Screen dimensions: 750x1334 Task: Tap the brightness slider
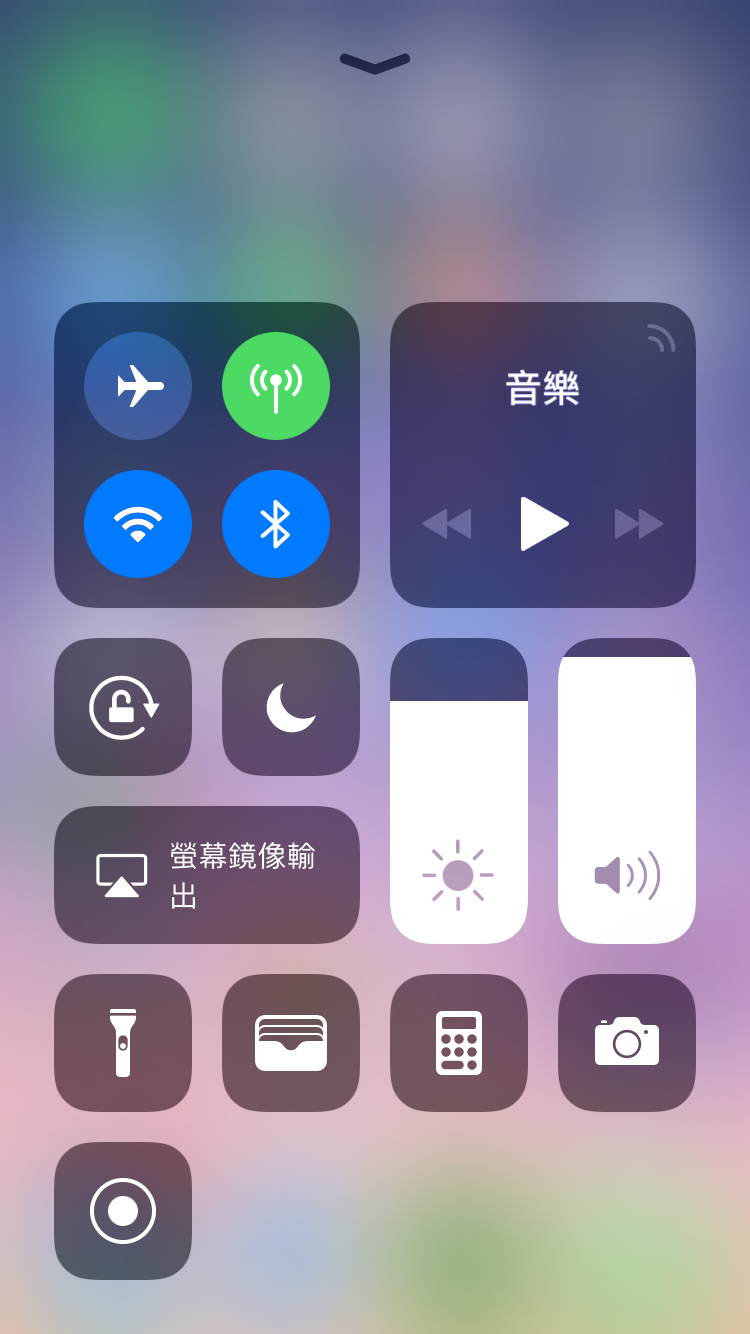point(459,791)
